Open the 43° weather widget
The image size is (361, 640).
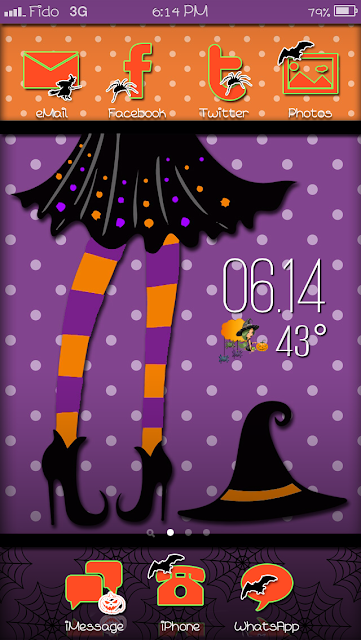(x=274, y=341)
